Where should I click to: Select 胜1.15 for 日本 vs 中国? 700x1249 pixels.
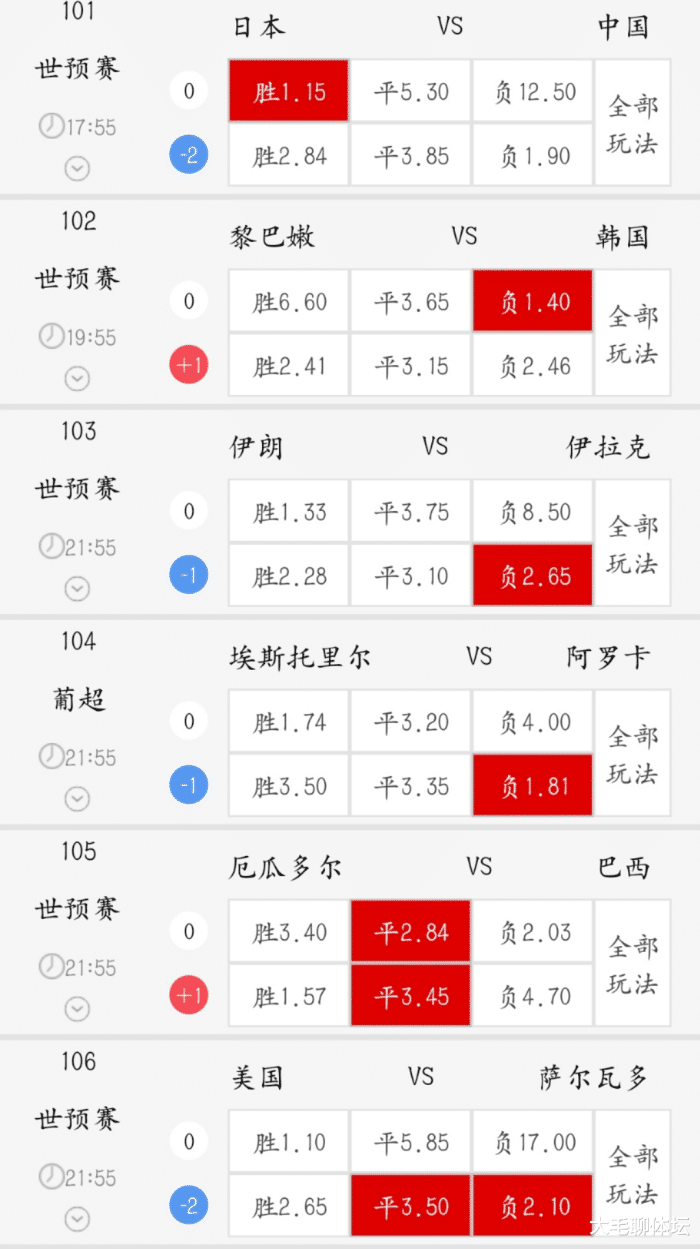coord(289,91)
